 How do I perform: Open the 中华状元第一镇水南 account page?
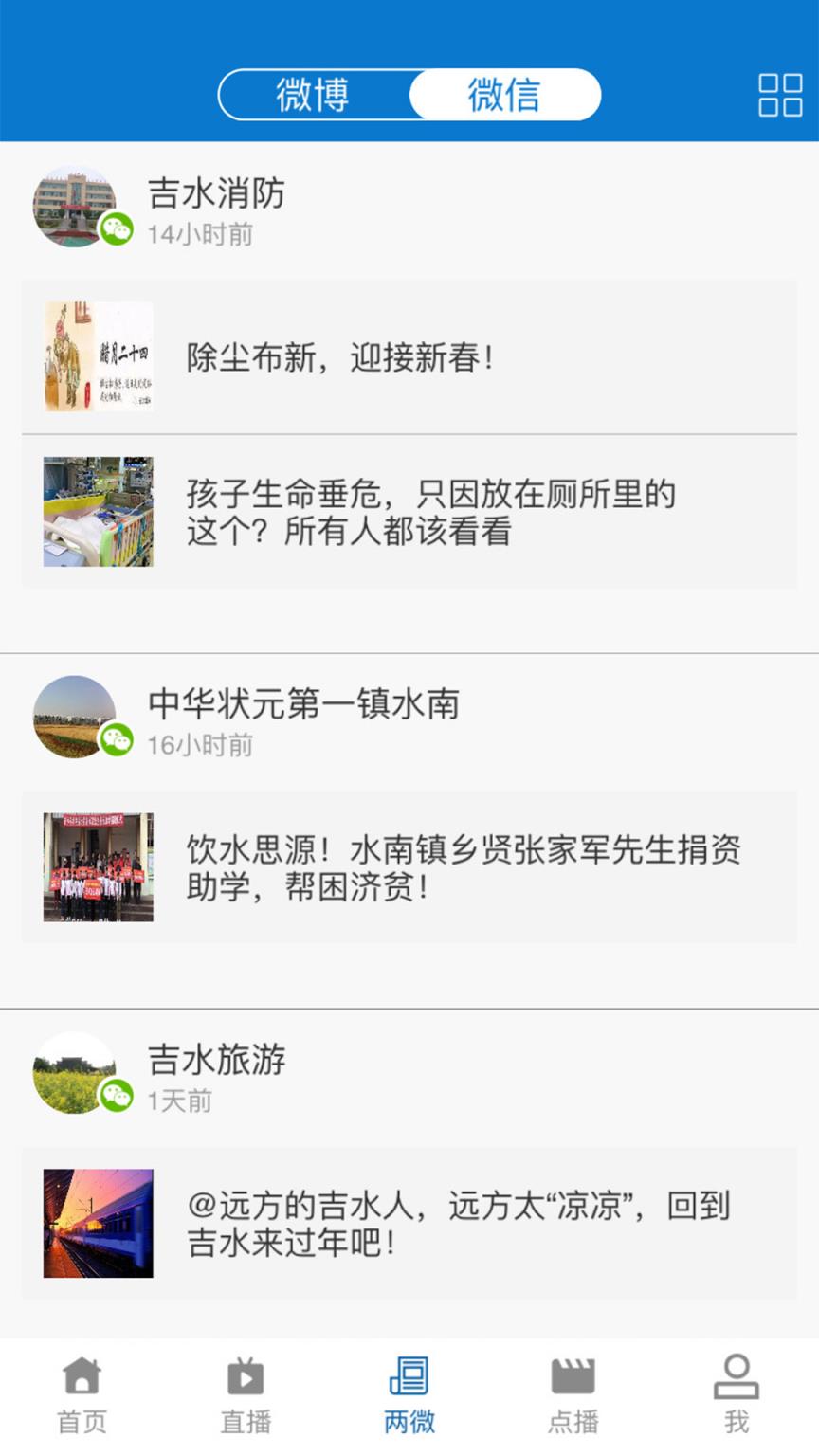click(x=303, y=706)
